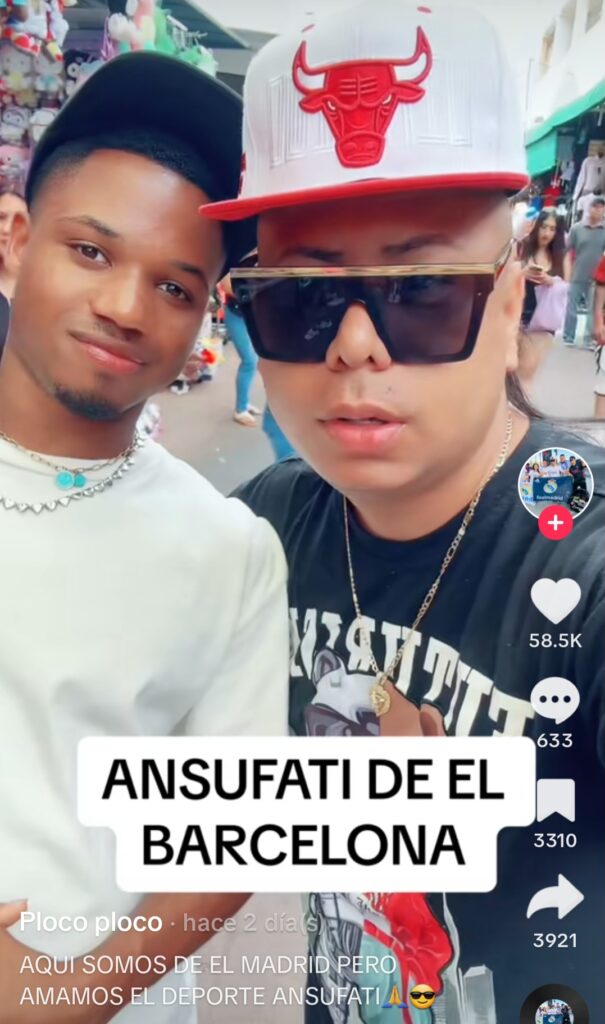Image resolution: width=605 pixels, height=1024 pixels.
Task: Share this video using the arrow icon
Action: [555, 897]
